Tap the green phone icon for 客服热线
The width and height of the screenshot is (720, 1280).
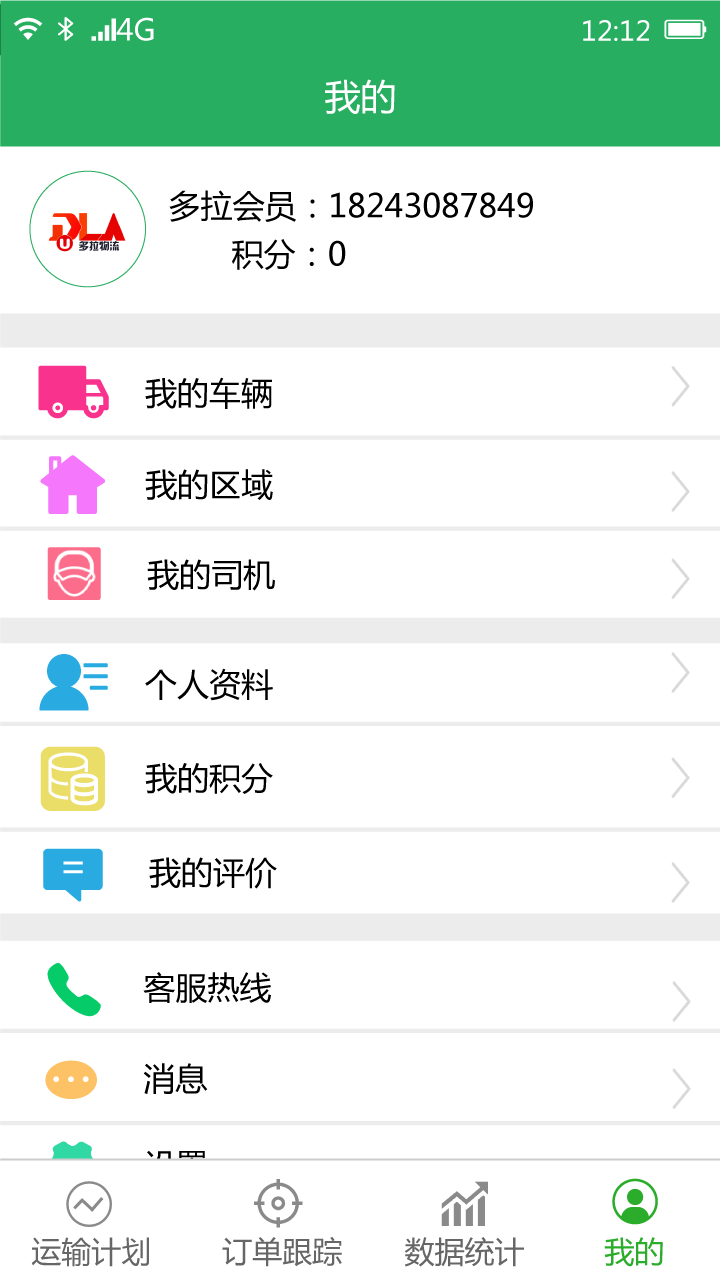[x=71, y=987]
